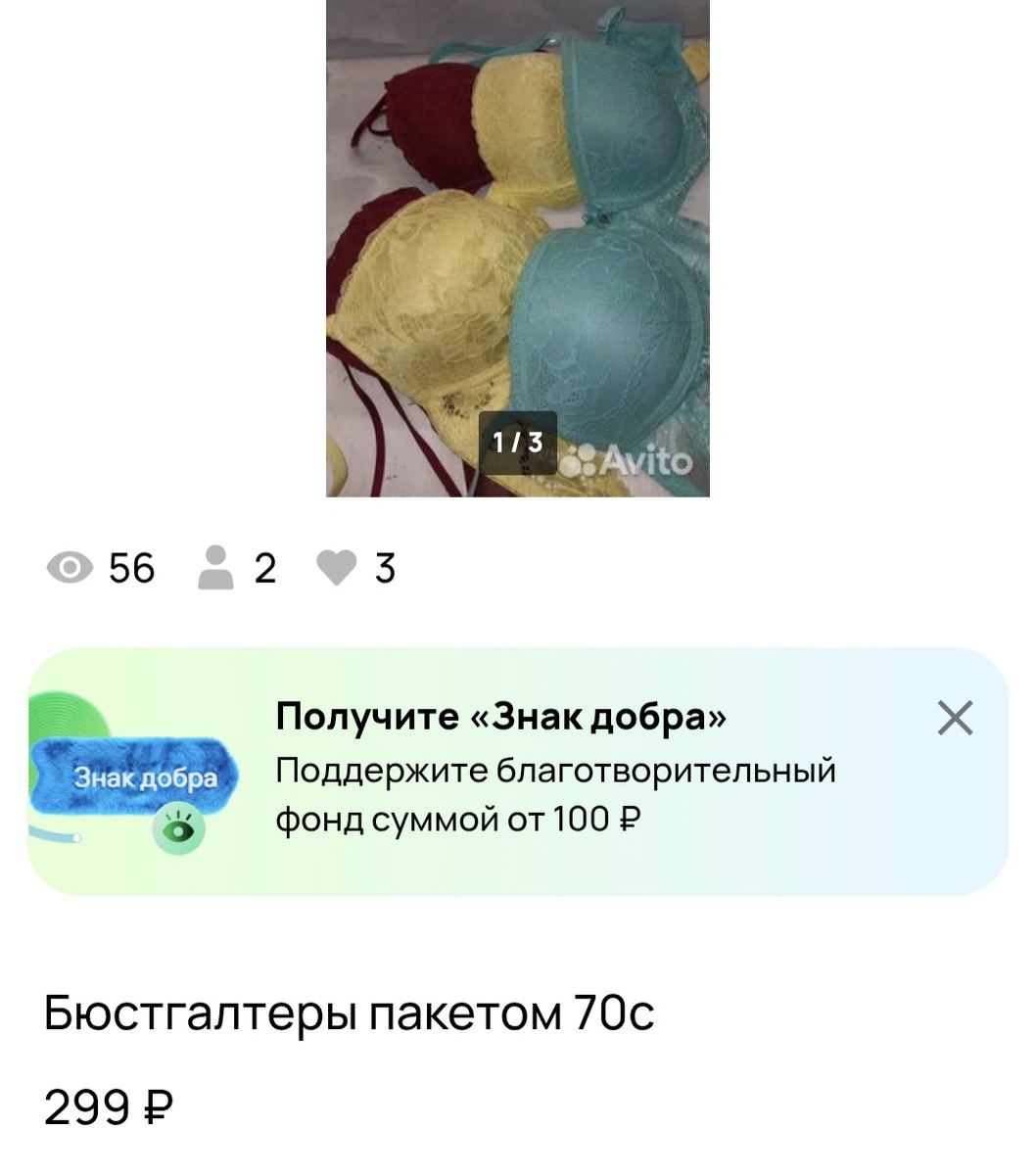
Task: Click the contacts count «2»
Action: coord(264,568)
